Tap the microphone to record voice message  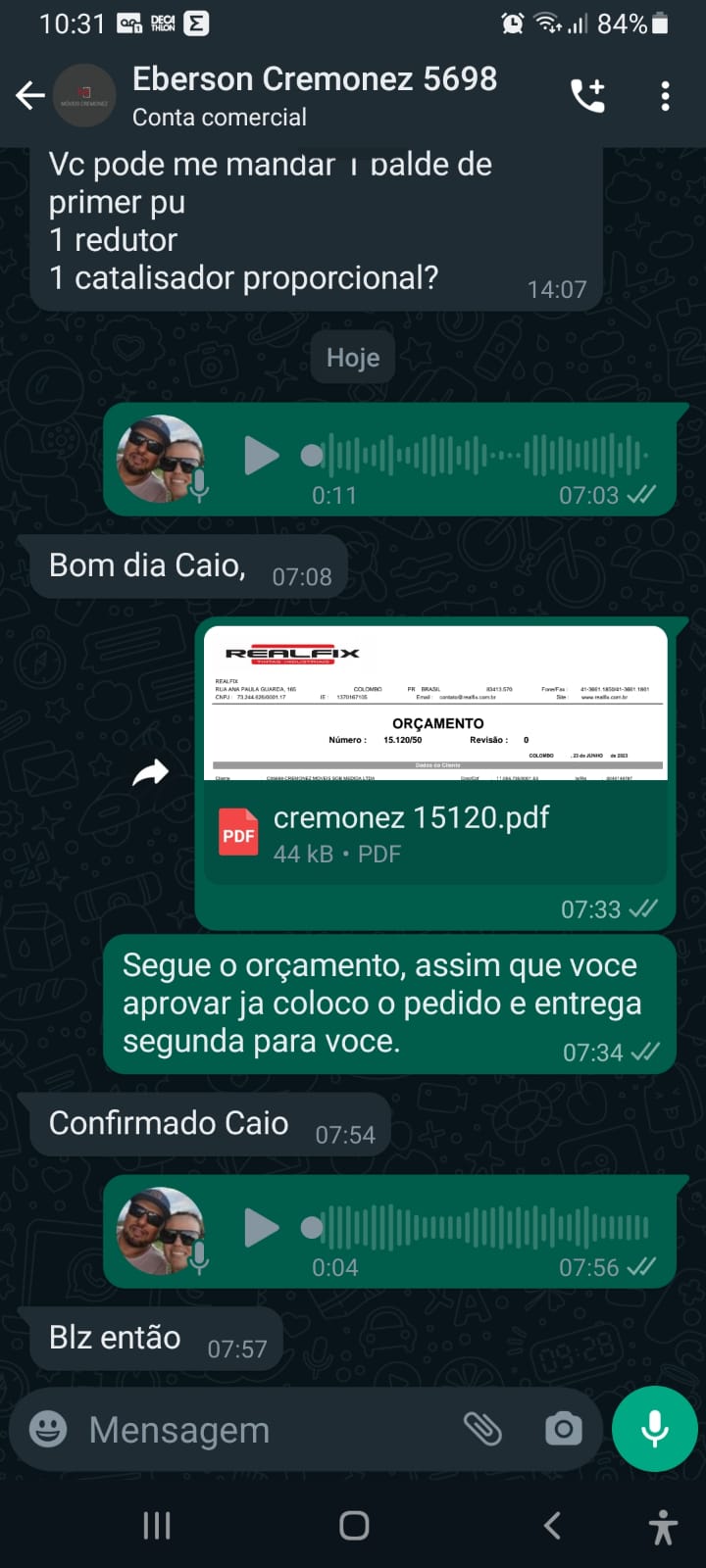coord(654,1429)
